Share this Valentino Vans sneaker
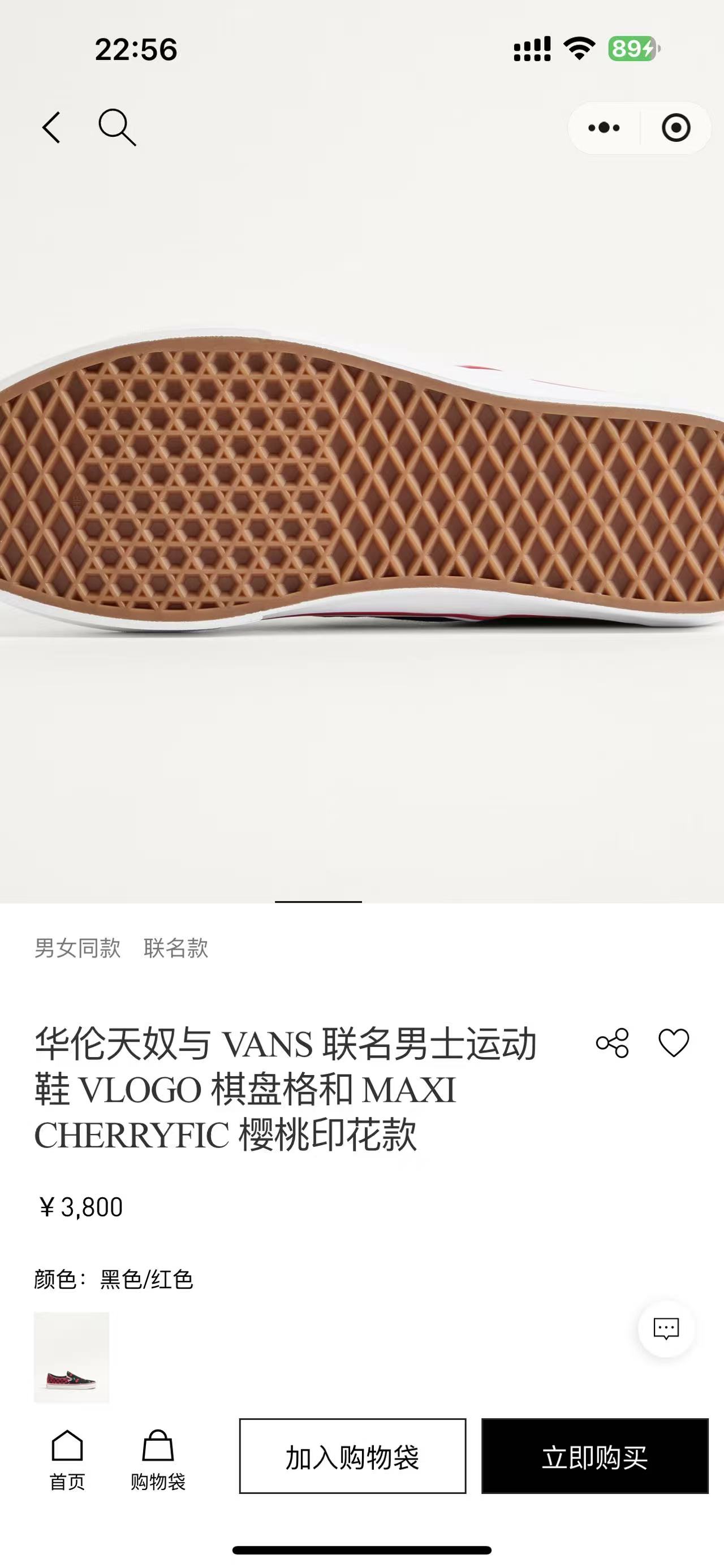The image size is (724, 1568). pos(612,1043)
